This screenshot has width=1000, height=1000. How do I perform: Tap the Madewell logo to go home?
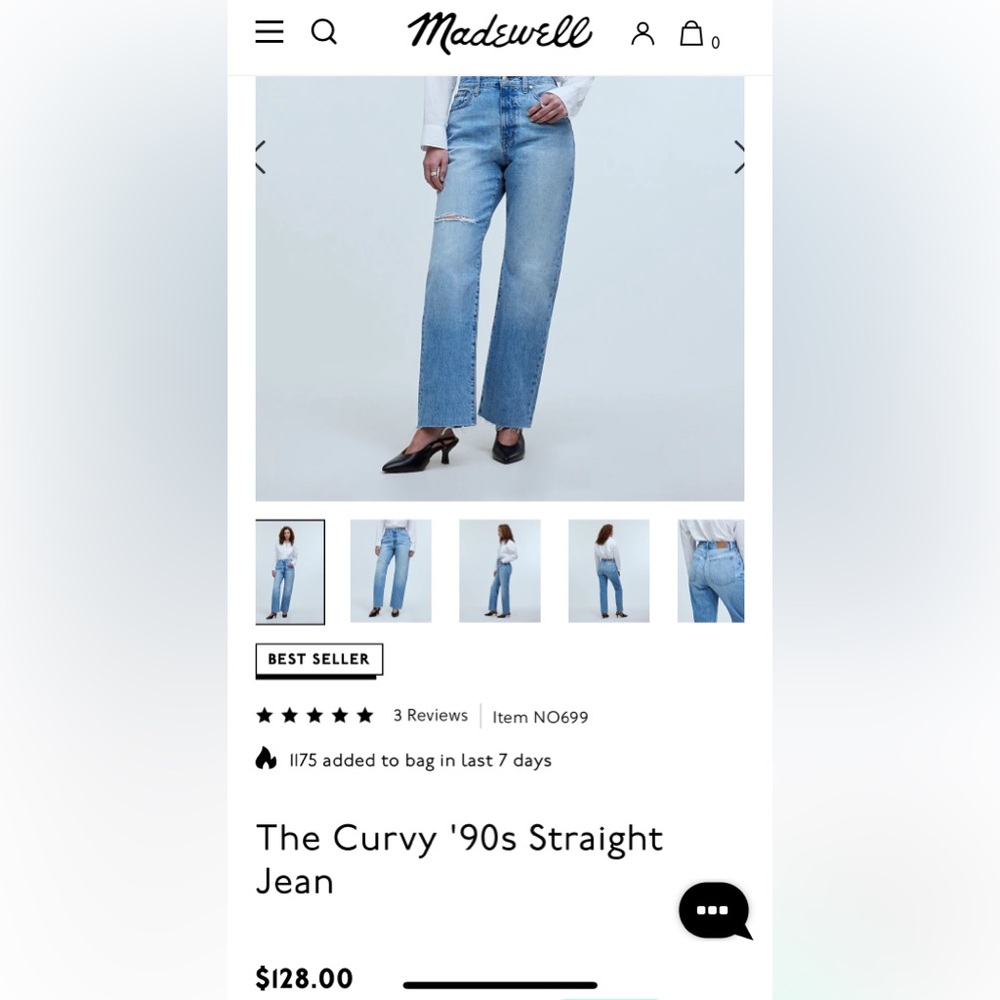tap(499, 33)
